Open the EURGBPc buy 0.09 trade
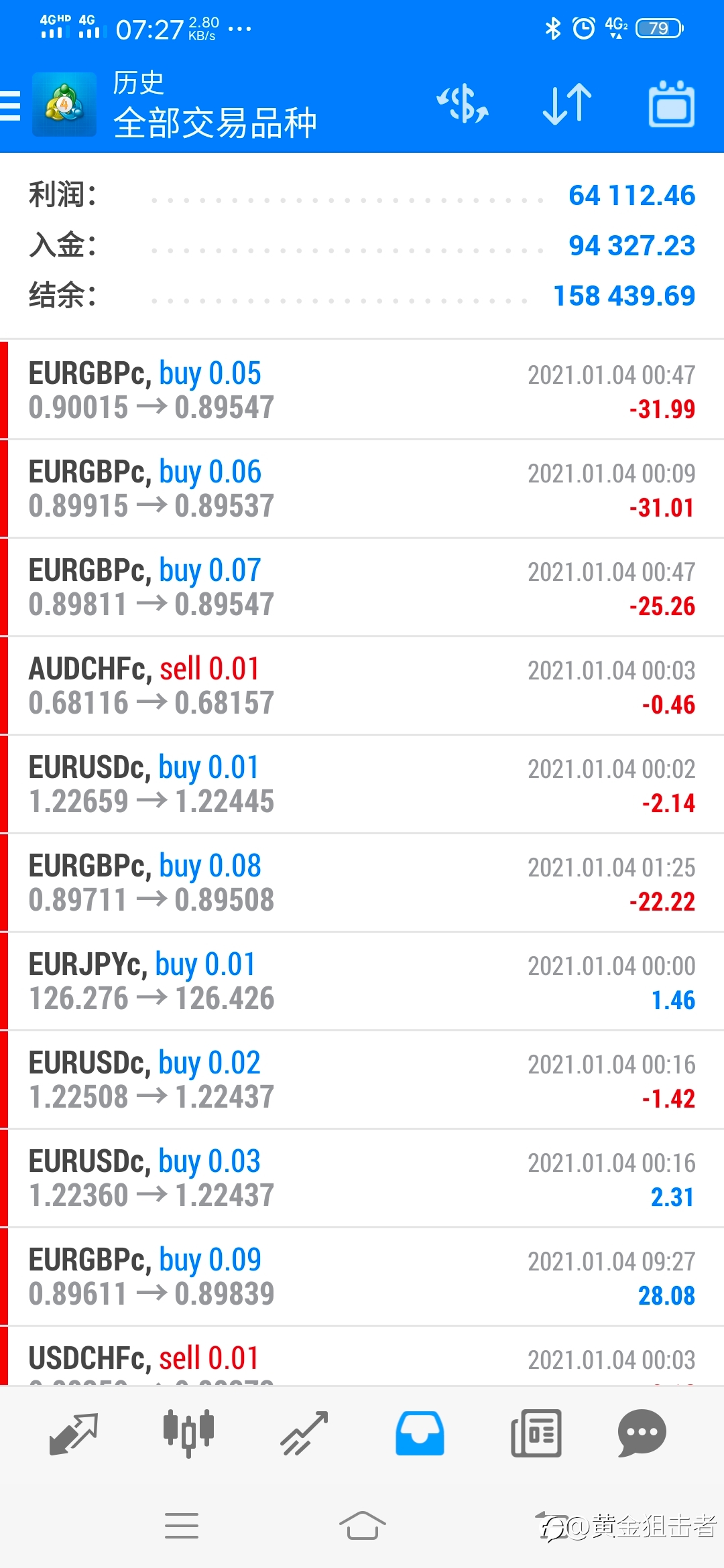 362,1277
